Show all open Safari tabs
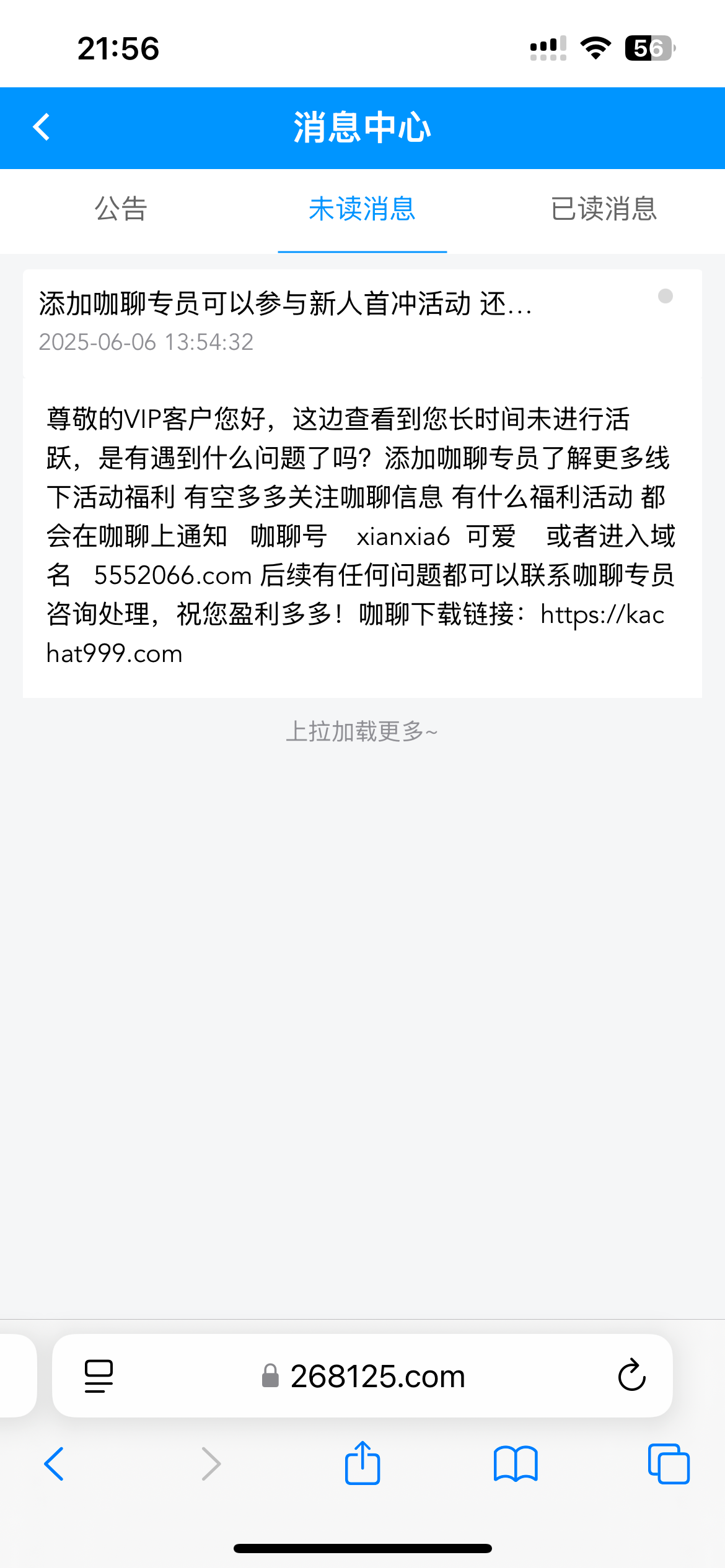 (x=669, y=1464)
